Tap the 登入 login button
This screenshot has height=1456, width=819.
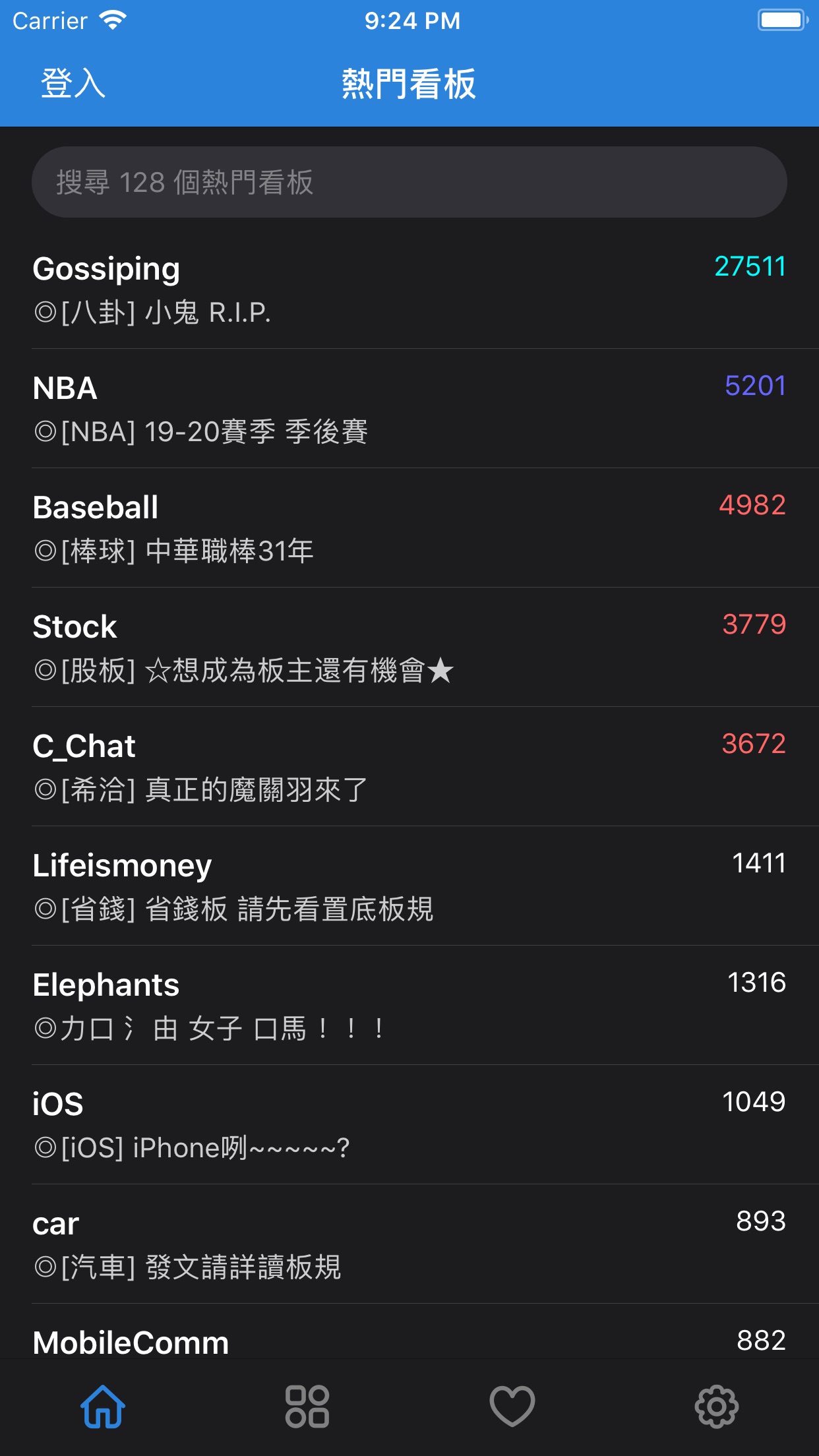(73, 84)
